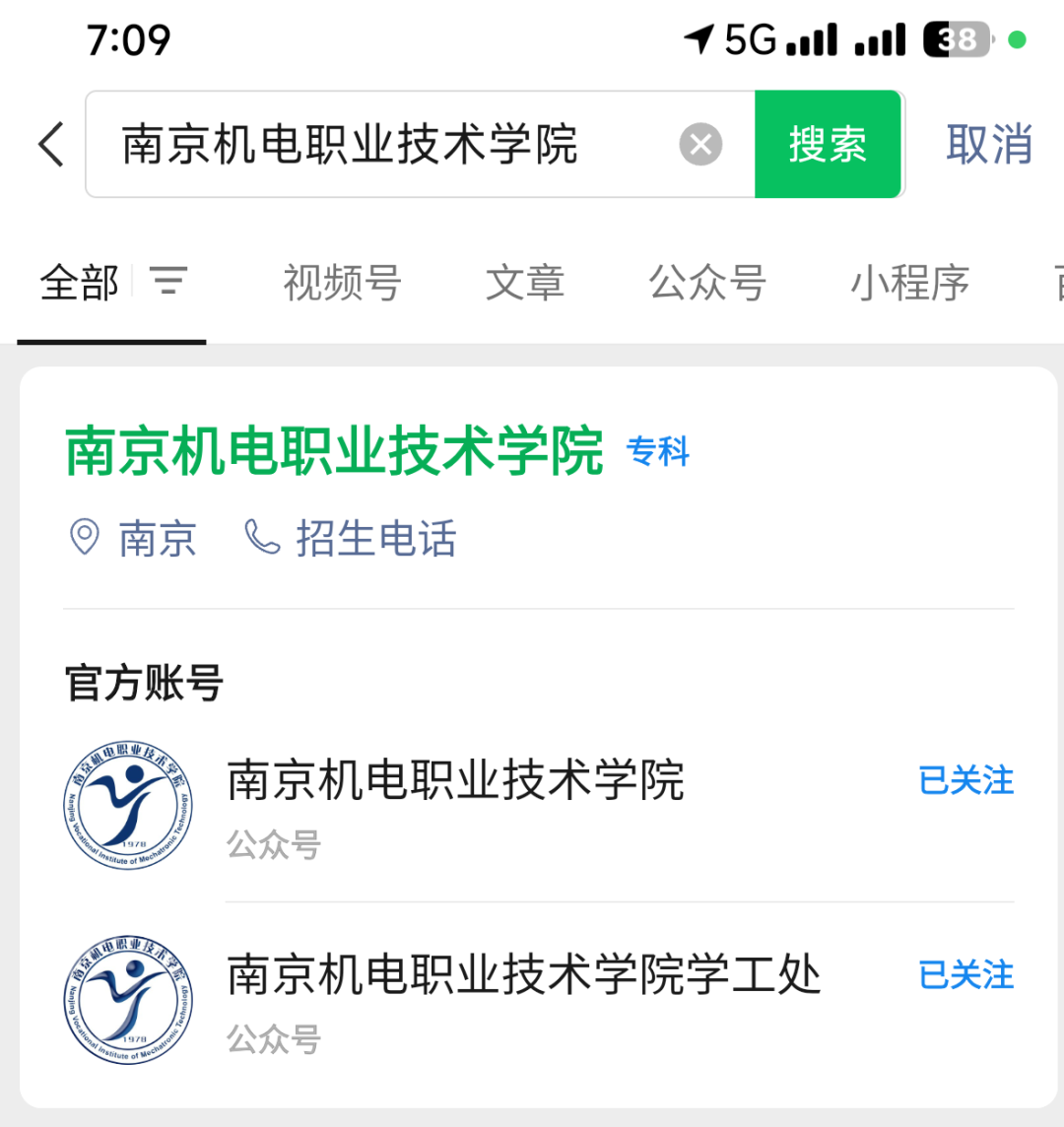Screen dimensions: 1064x1127
Task: Tap 招生电话 to view admissions phone
Action: 353,539
